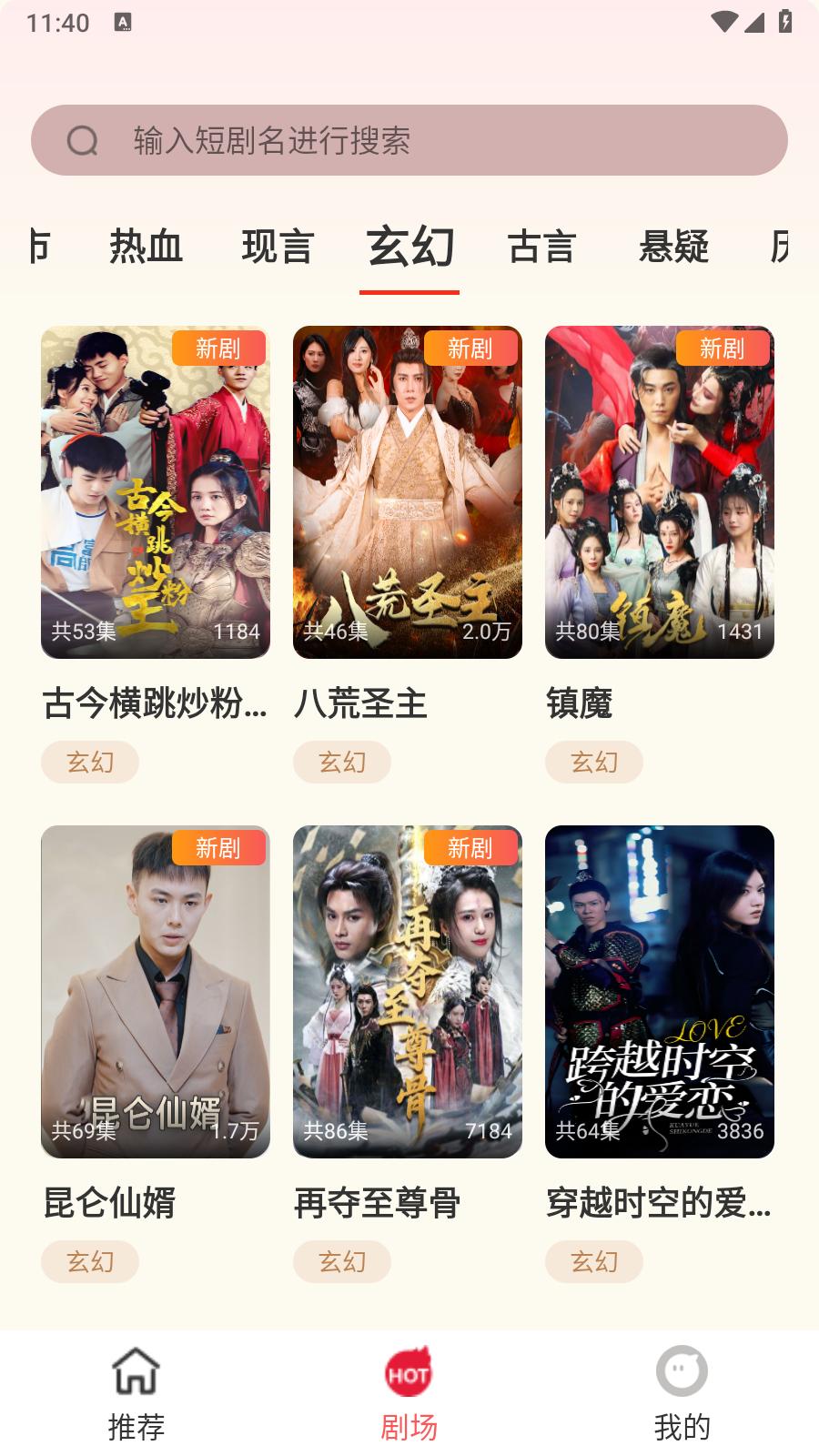Open the drama 古今横跳炒粉
This screenshot has height=1456, width=819.
coord(156,492)
